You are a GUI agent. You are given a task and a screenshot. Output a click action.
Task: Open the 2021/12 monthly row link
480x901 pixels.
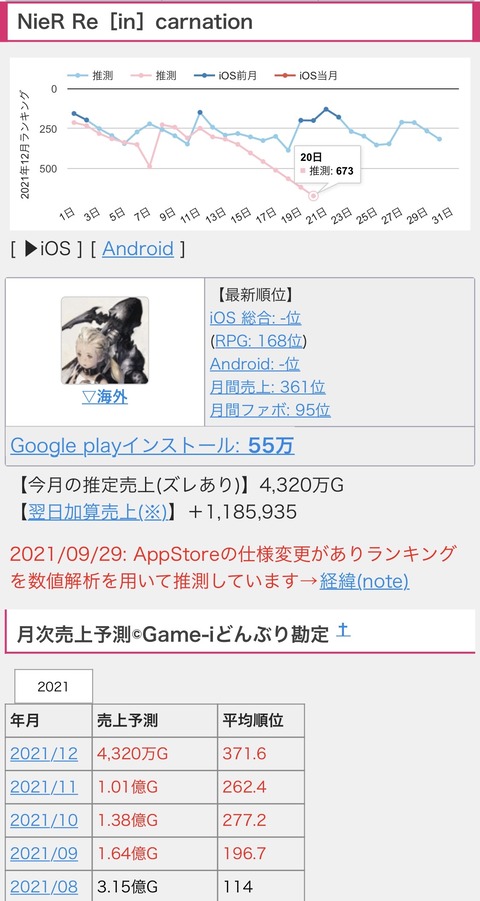coord(44,753)
